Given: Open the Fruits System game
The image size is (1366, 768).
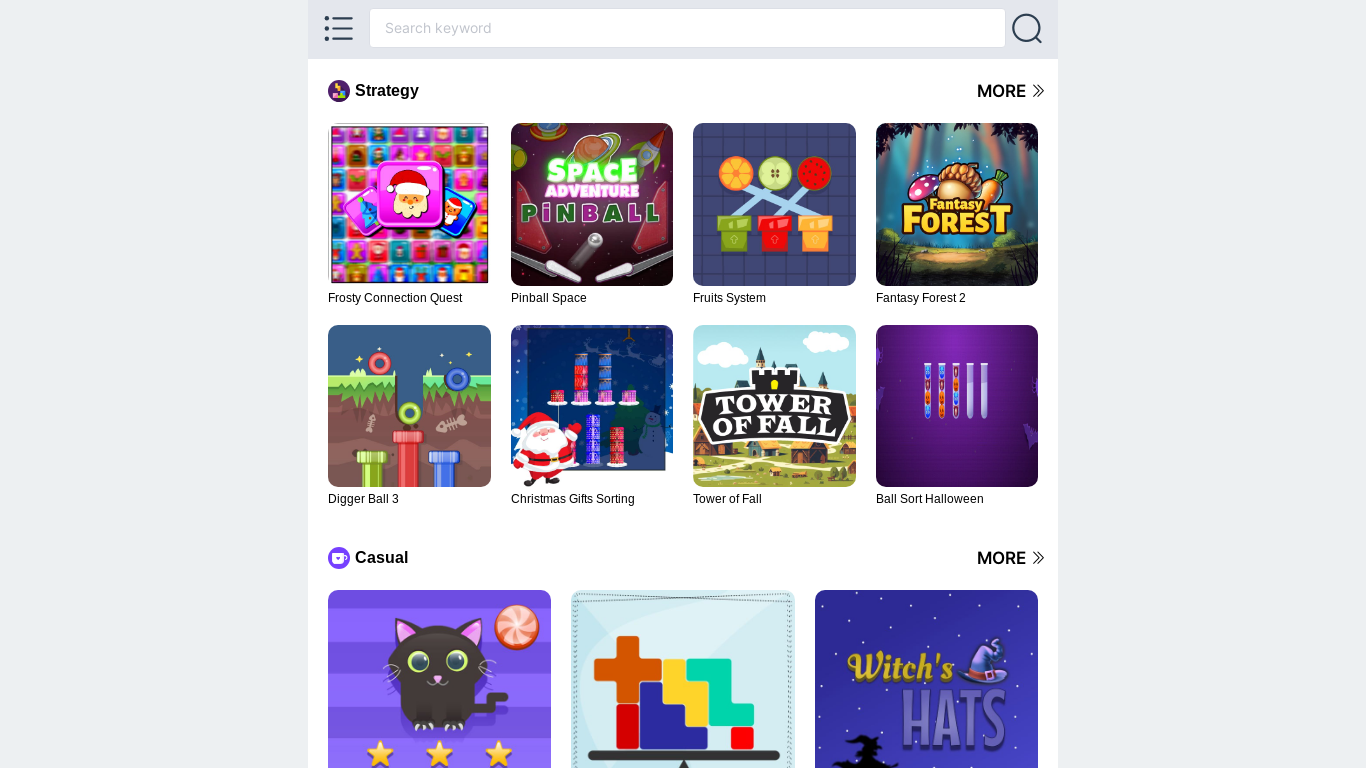Looking at the screenshot, I should click(x=774, y=204).
